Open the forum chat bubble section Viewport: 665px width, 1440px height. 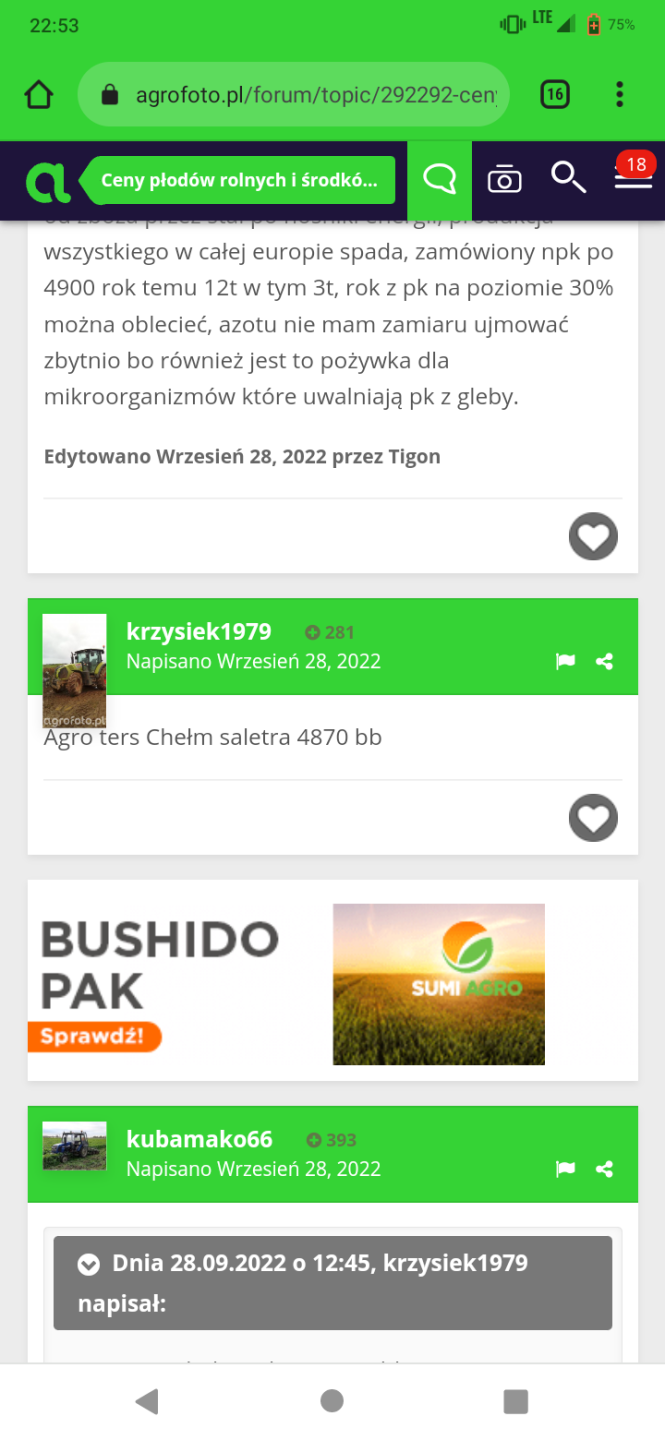click(x=439, y=180)
